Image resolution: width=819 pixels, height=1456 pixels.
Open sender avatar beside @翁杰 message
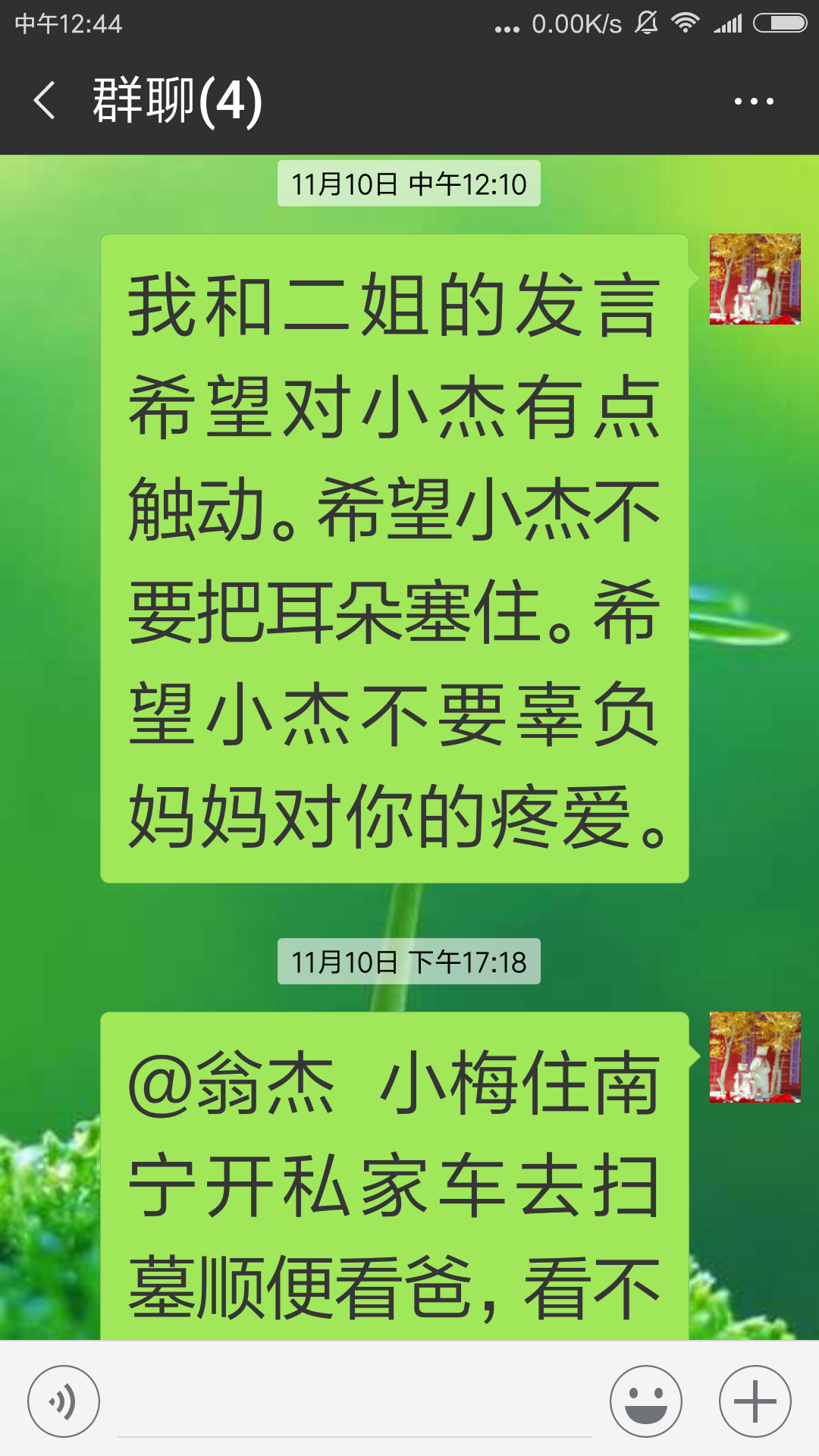coord(755,1056)
